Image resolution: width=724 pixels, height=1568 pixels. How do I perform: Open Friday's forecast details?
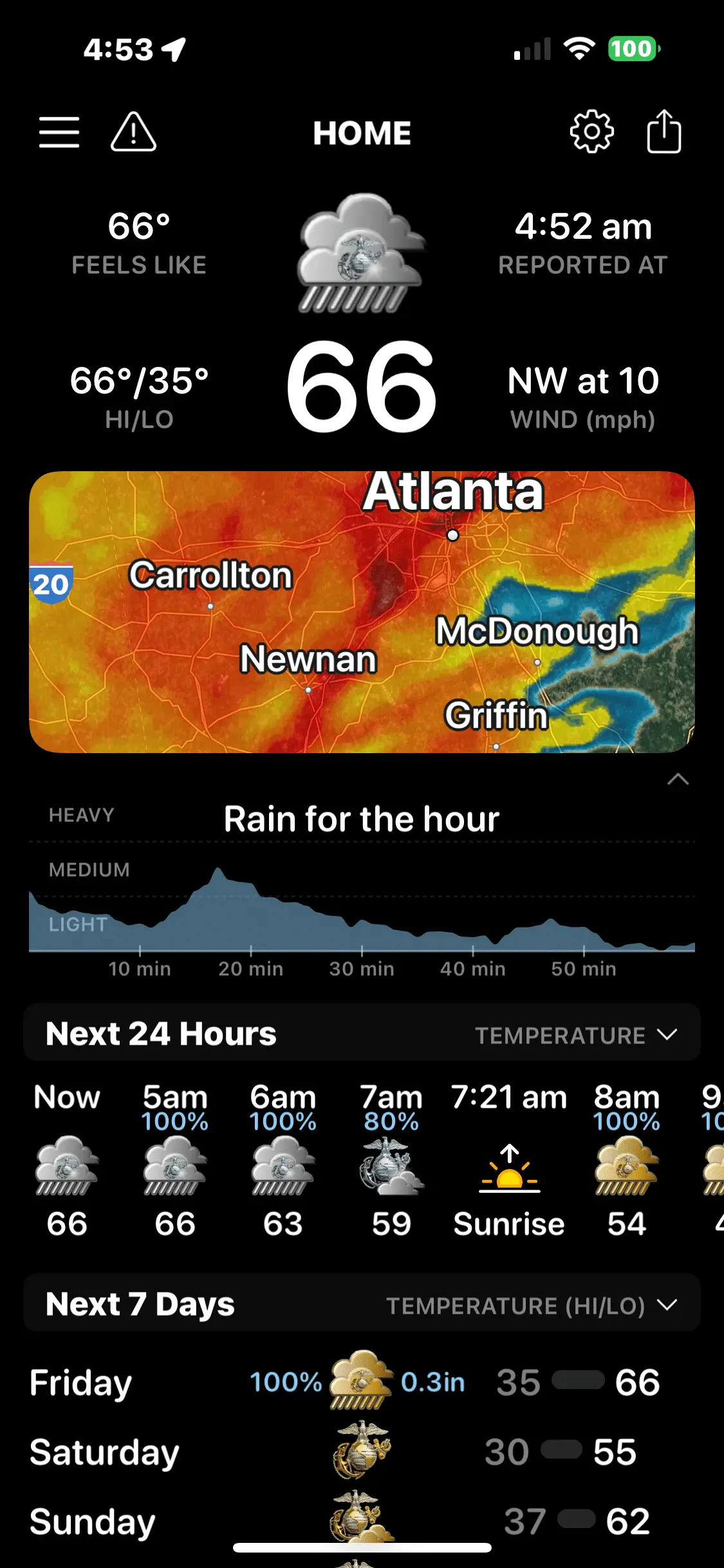(345, 1383)
